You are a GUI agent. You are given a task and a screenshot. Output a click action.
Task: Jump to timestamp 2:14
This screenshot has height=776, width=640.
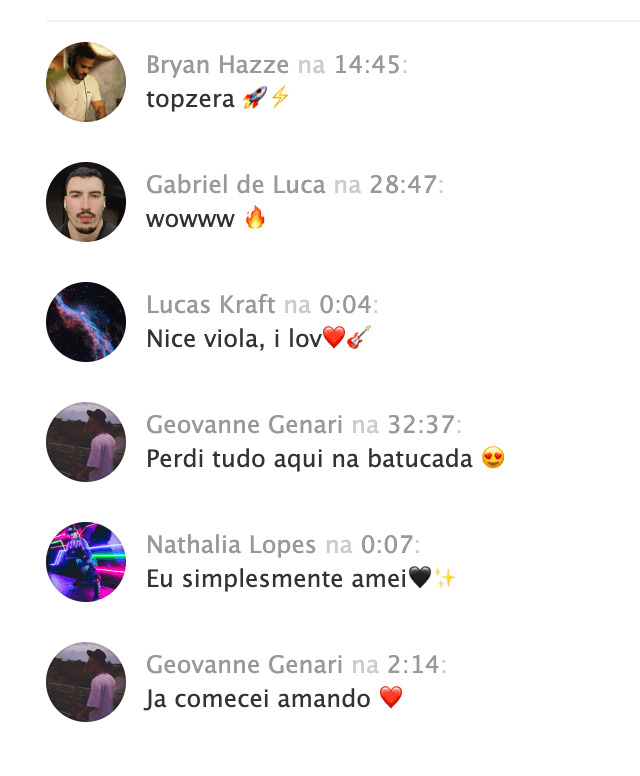point(414,665)
